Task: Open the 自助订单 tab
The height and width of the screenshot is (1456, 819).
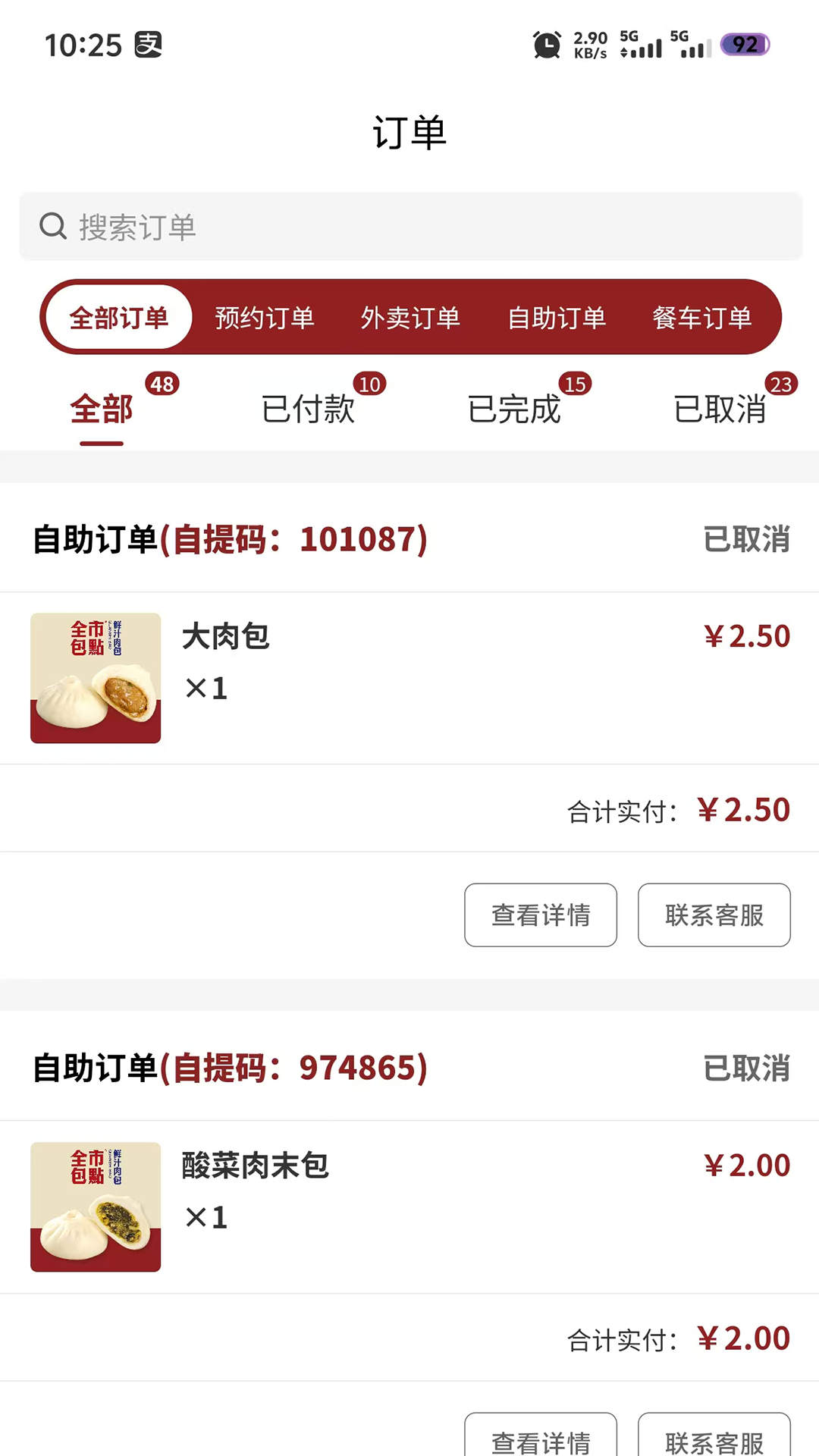Action: (557, 317)
